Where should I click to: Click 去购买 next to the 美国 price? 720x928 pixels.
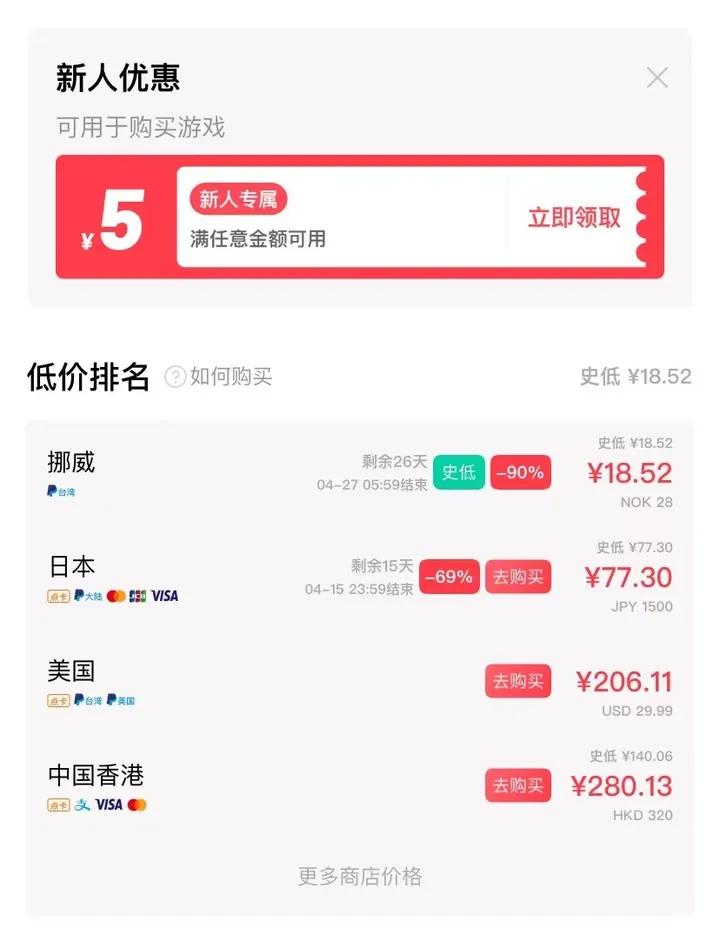point(518,681)
